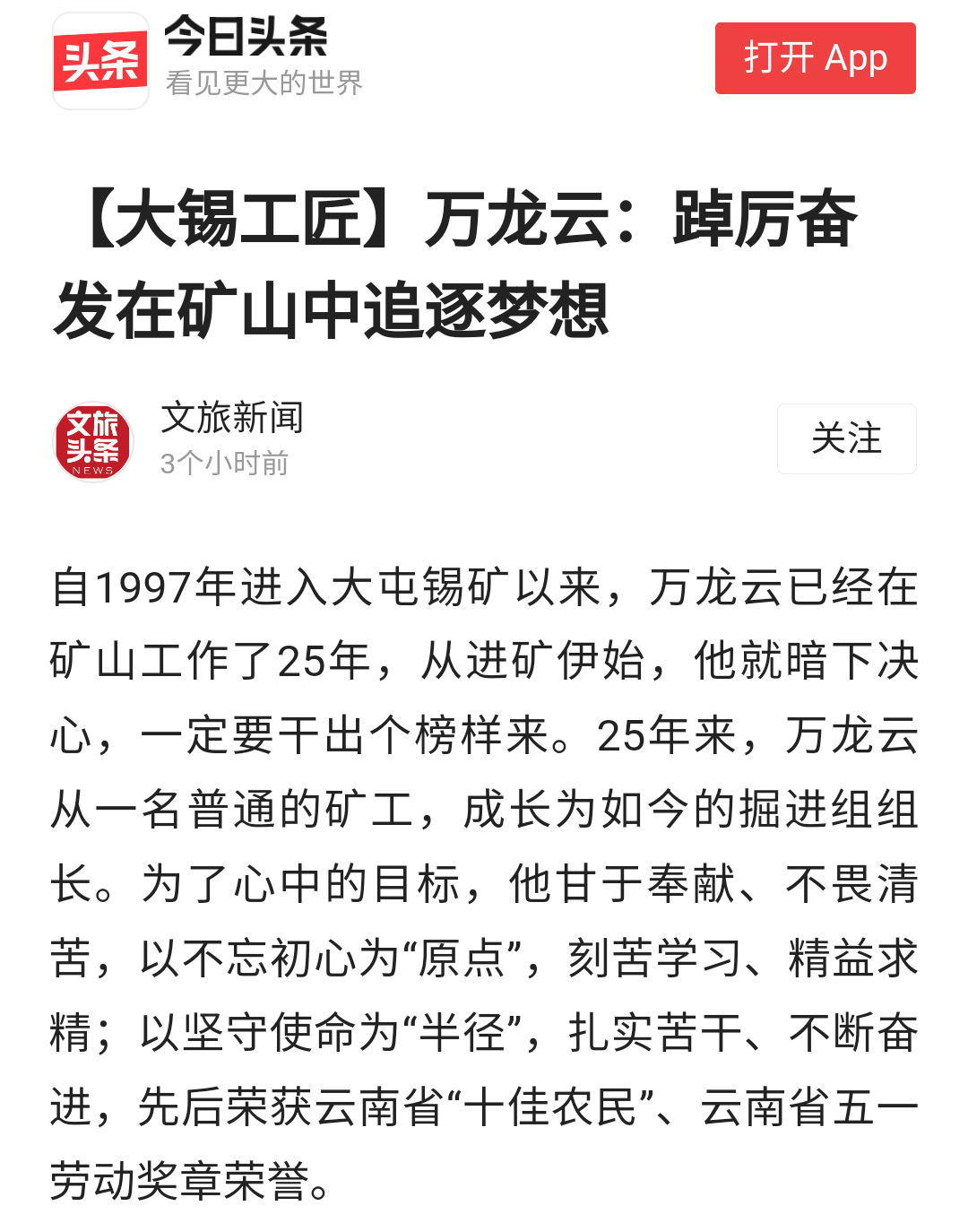The width and height of the screenshot is (968, 1232).
Task: Follow 文旅新闻 with the 关注 button
Action: [x=846, y=438]
